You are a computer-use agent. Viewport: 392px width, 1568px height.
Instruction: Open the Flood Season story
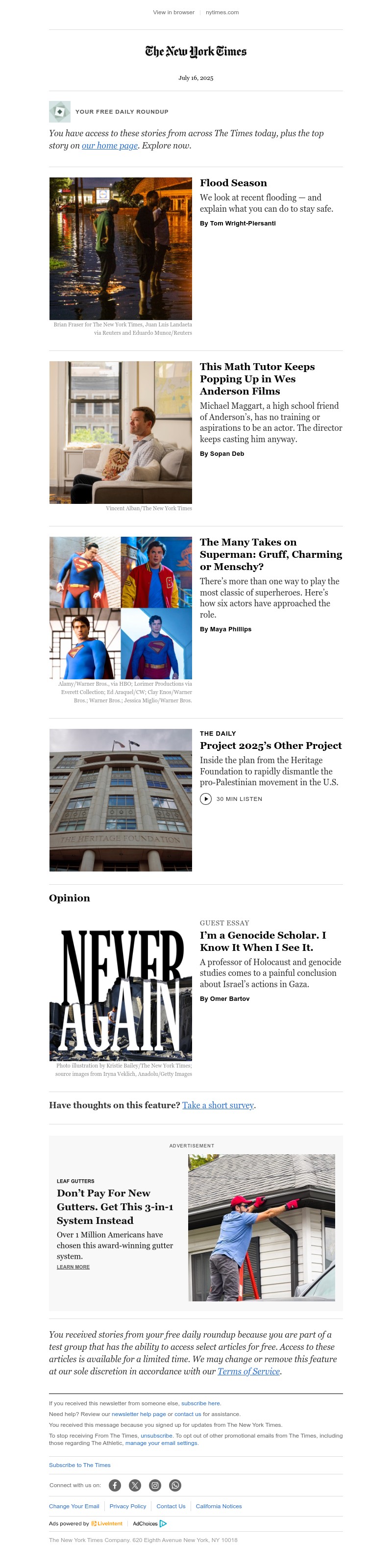pyautogui.click(x=233, y=183)
